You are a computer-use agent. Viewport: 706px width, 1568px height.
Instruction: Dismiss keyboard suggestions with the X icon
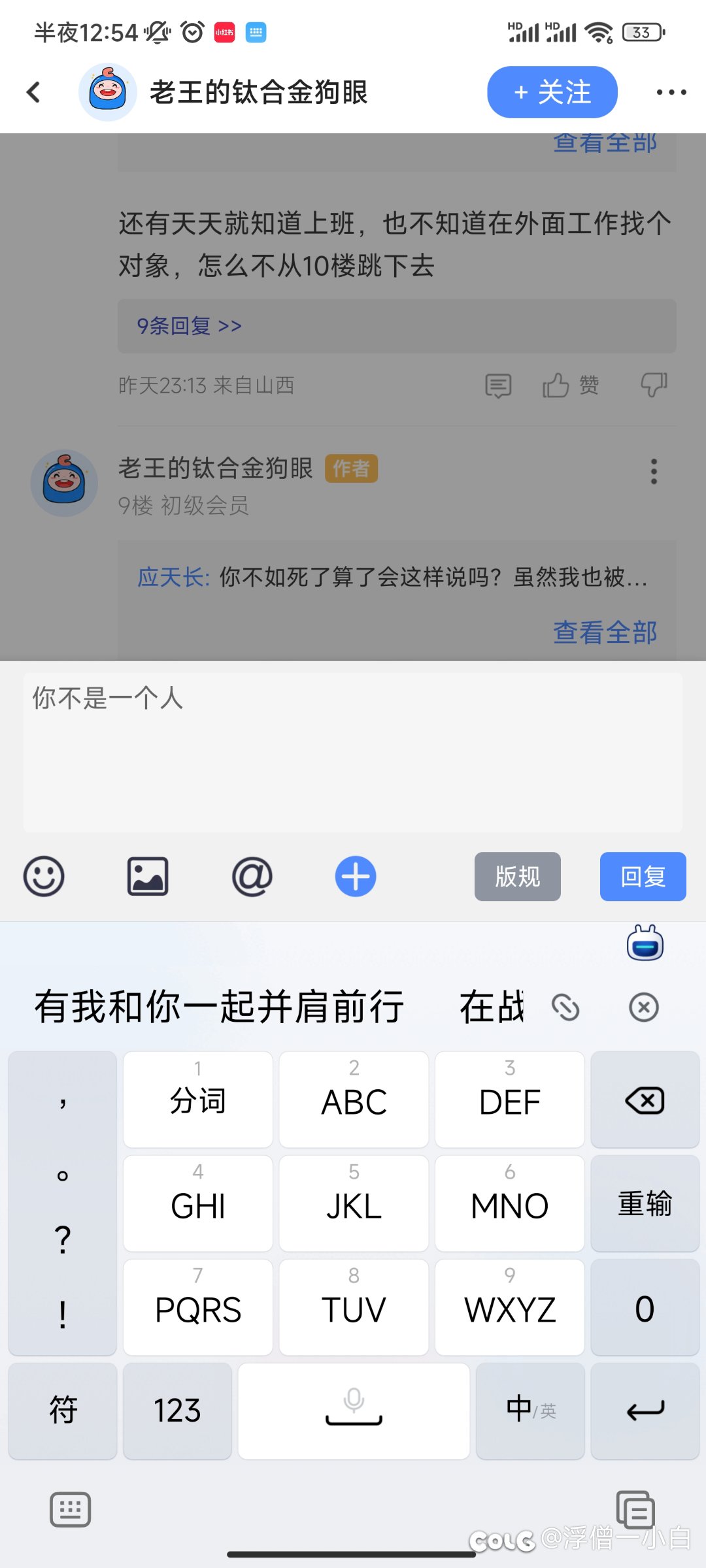[644, 1007]
